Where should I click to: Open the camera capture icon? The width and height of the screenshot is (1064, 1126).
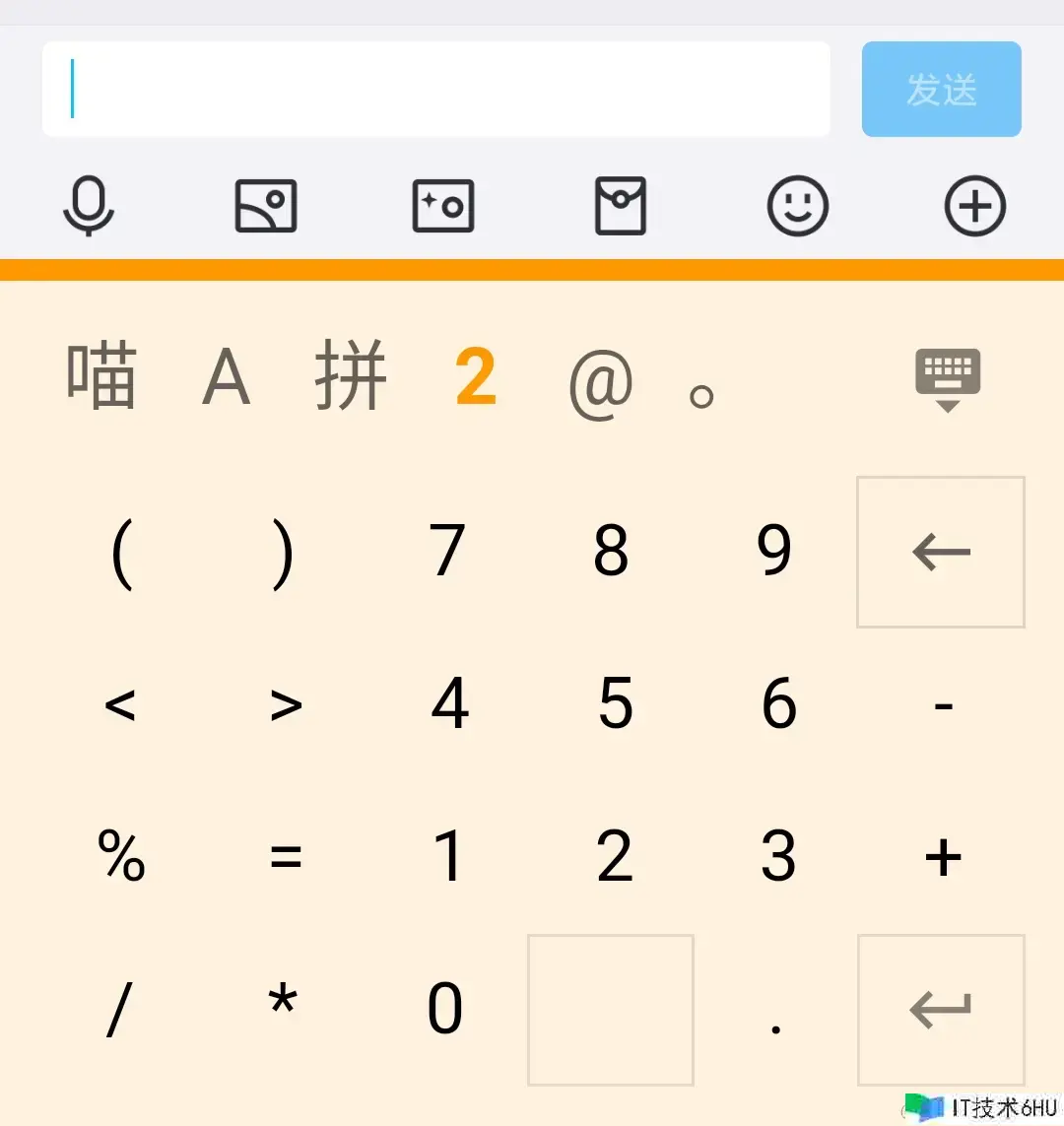click(x=443, y=206)
